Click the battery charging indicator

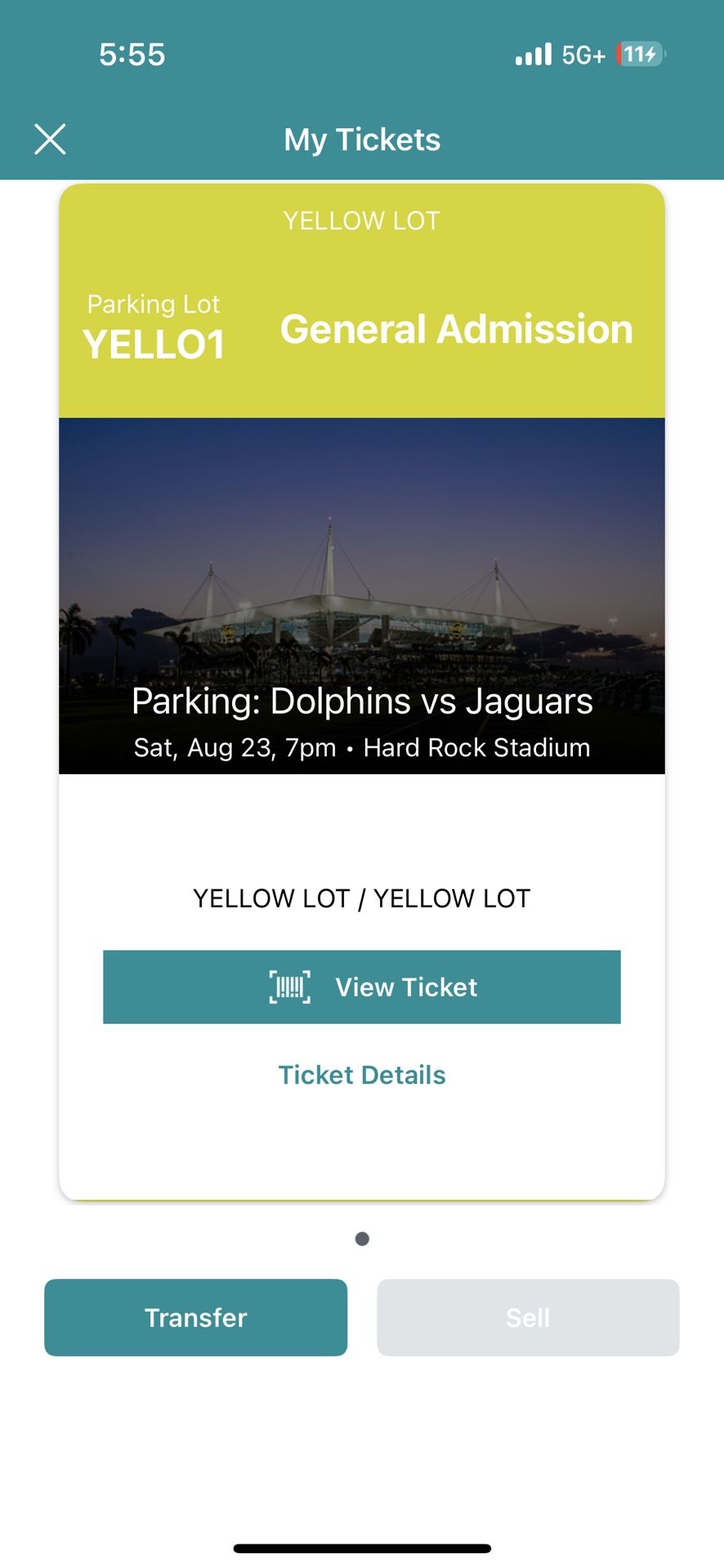(638, 55)
